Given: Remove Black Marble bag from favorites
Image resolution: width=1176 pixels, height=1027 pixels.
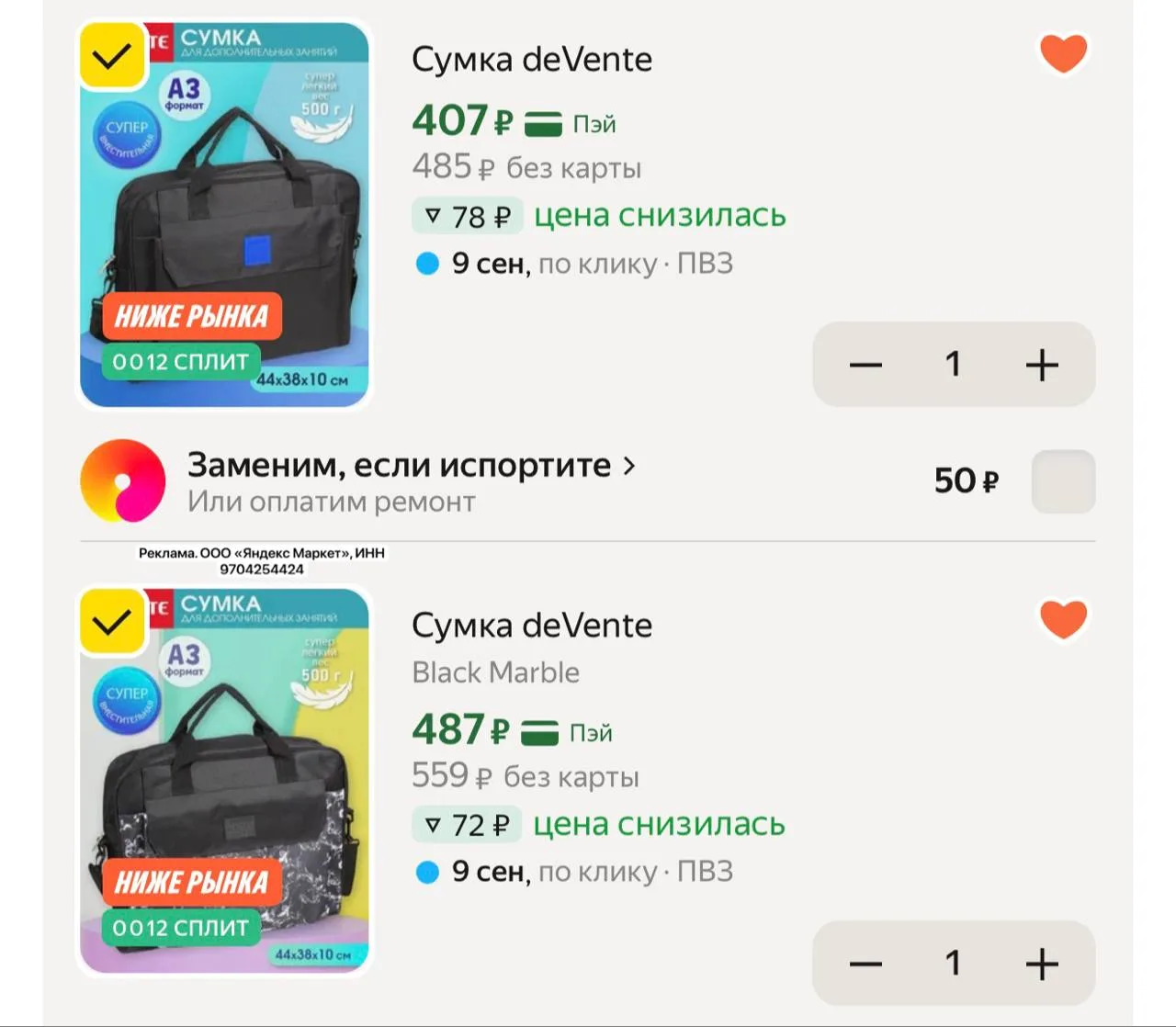Looking at the screenshot, I should [x=1063, y=619].
